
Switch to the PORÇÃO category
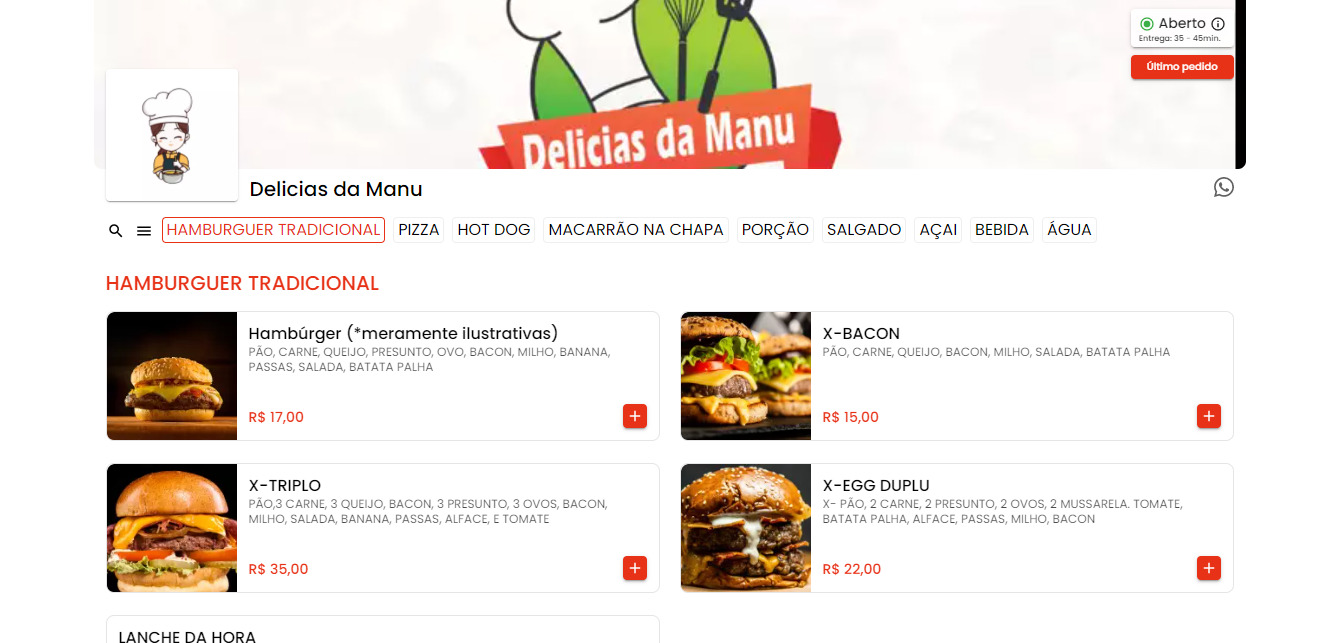(775, 230)
